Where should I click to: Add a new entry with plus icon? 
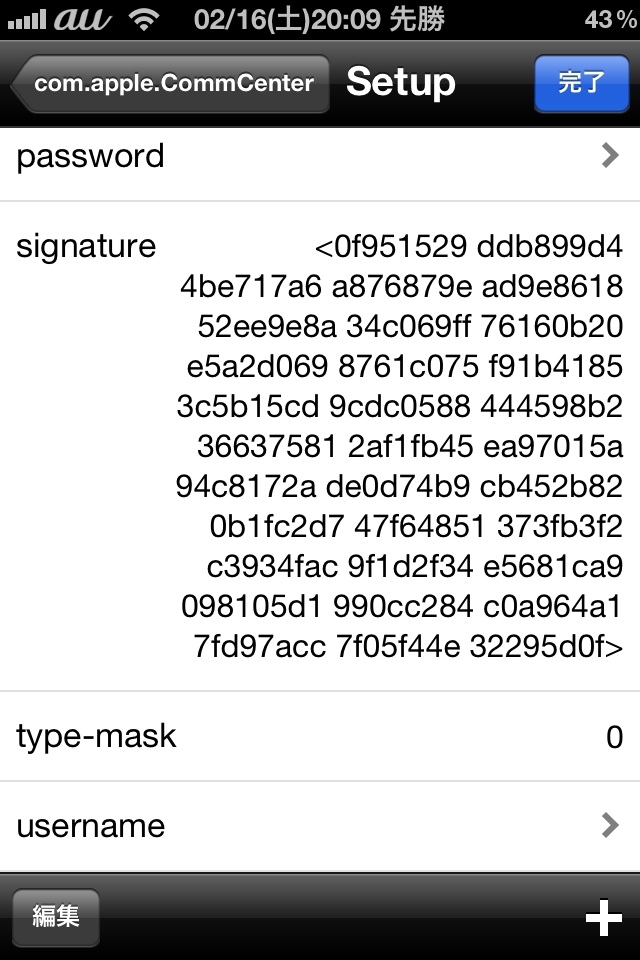(x=603, y=918)
